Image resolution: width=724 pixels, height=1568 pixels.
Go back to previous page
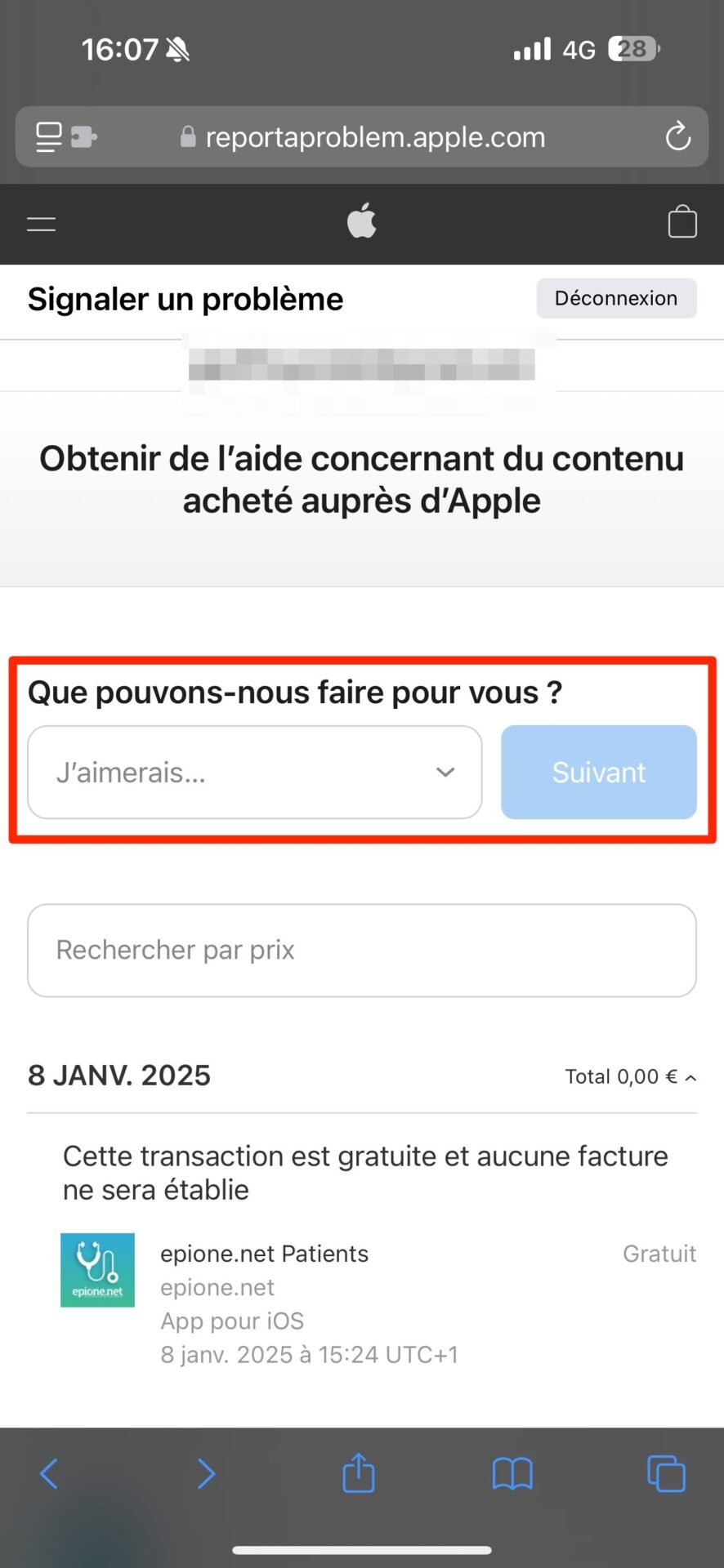(x=49, y=1474)
